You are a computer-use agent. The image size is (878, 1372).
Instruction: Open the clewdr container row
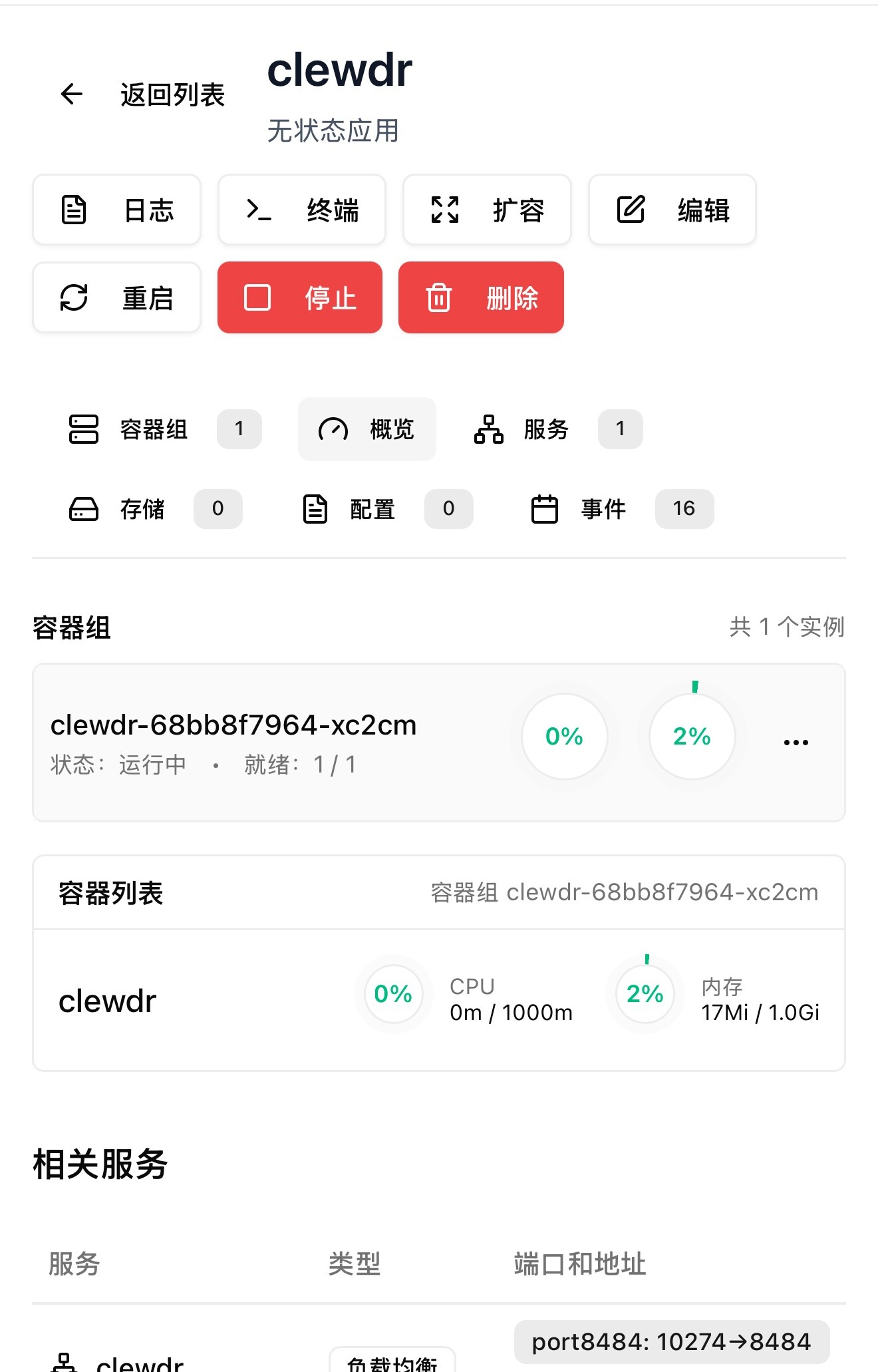(x=439, y=1000)
